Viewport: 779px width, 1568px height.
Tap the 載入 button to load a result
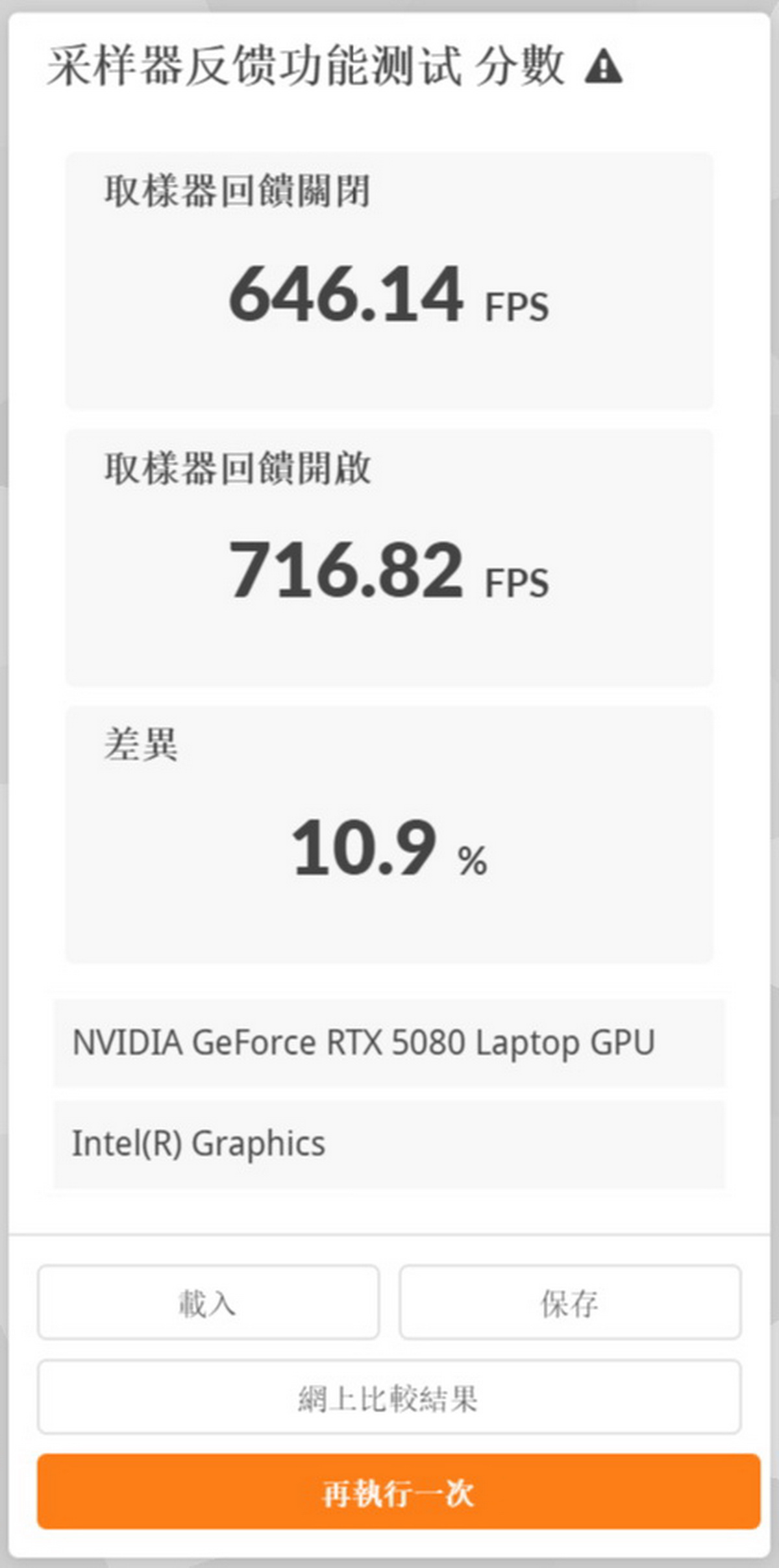click(x=208, y=1302)
